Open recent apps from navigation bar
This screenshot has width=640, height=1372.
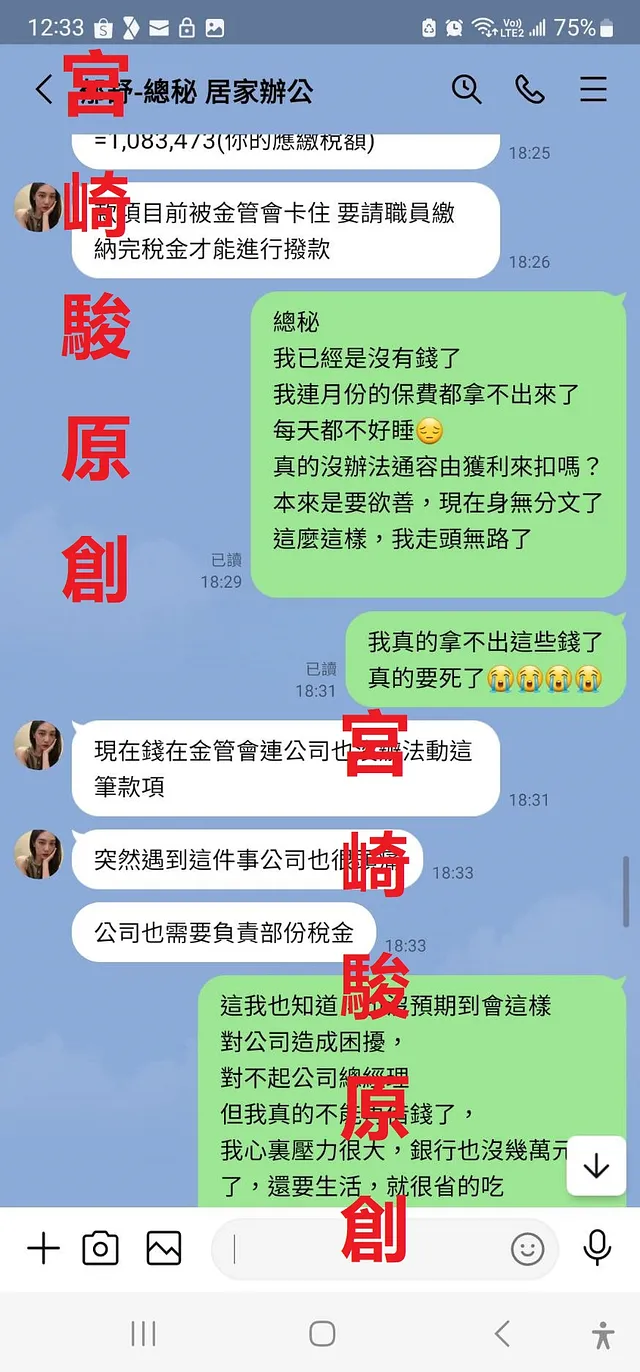point(143,1333)
